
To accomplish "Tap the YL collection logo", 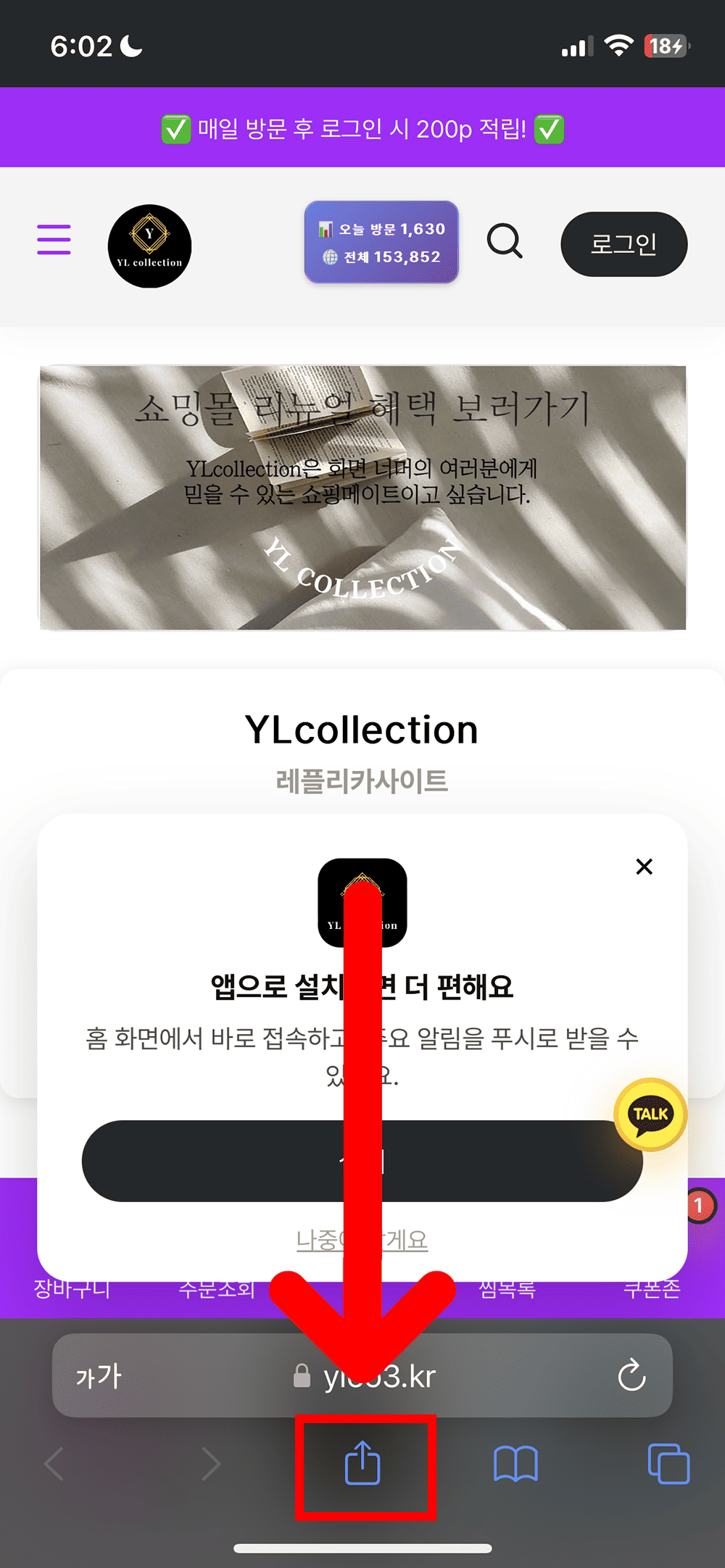I will (x=150, y=246).
